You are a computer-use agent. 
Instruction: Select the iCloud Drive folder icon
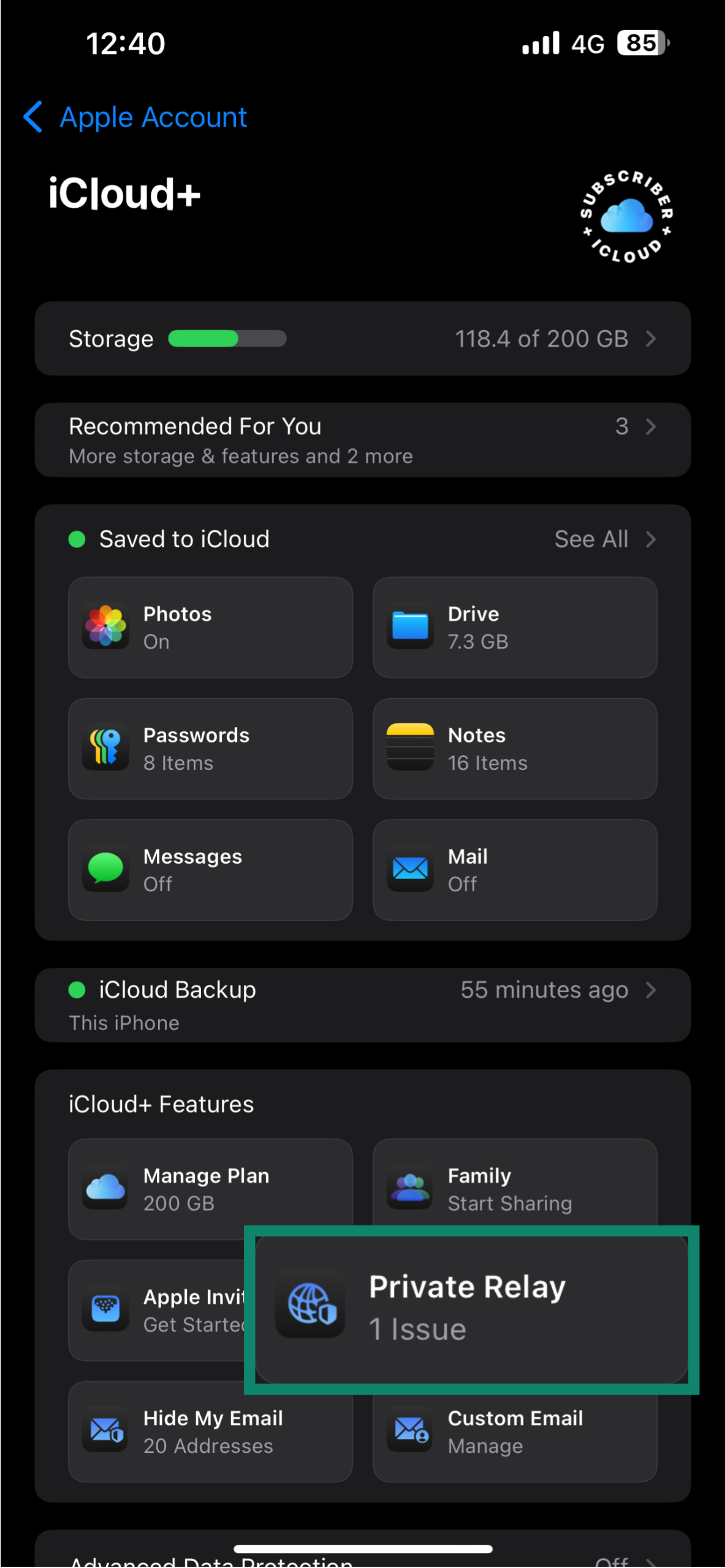(409, 625)
